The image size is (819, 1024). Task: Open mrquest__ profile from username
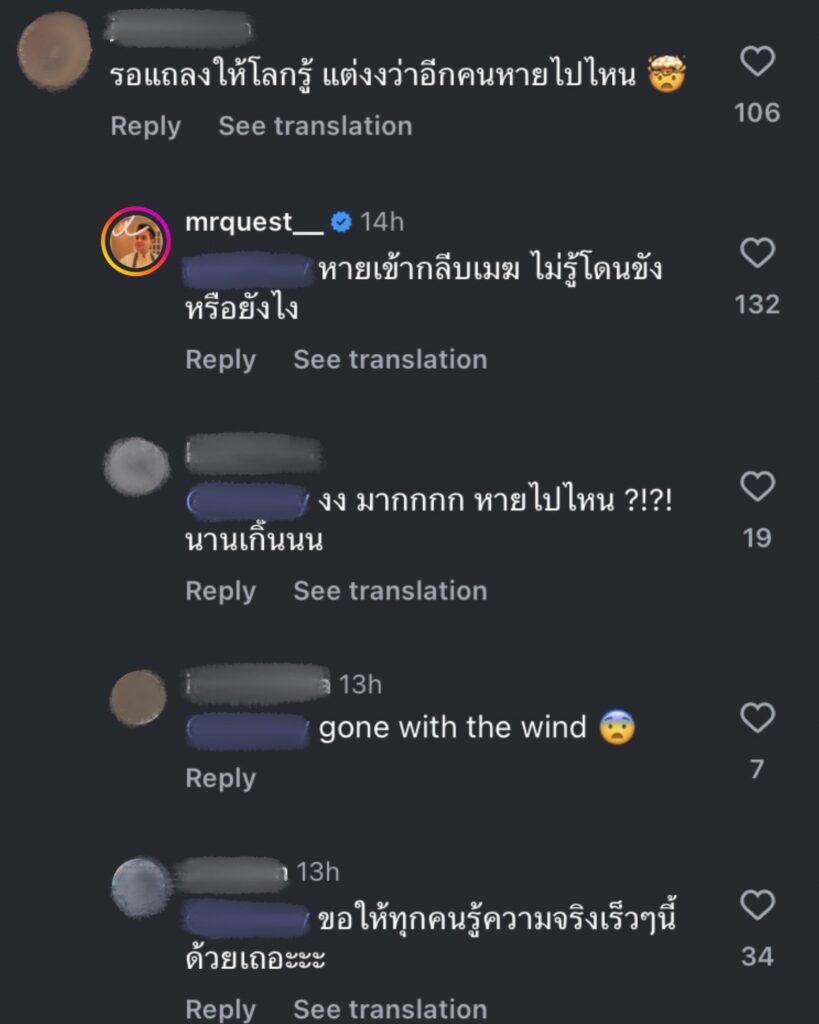coord(254,222)
